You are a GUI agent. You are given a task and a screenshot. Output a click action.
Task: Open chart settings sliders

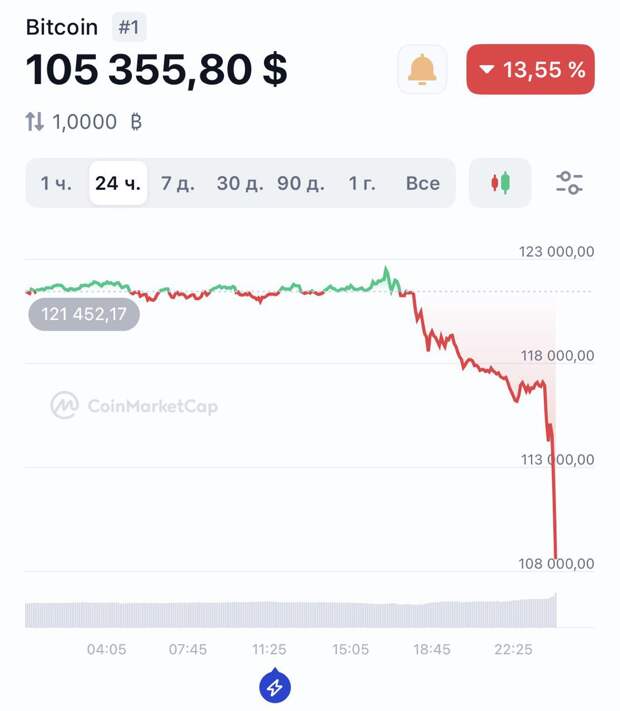pyautogui.click(x=569, y=183)
